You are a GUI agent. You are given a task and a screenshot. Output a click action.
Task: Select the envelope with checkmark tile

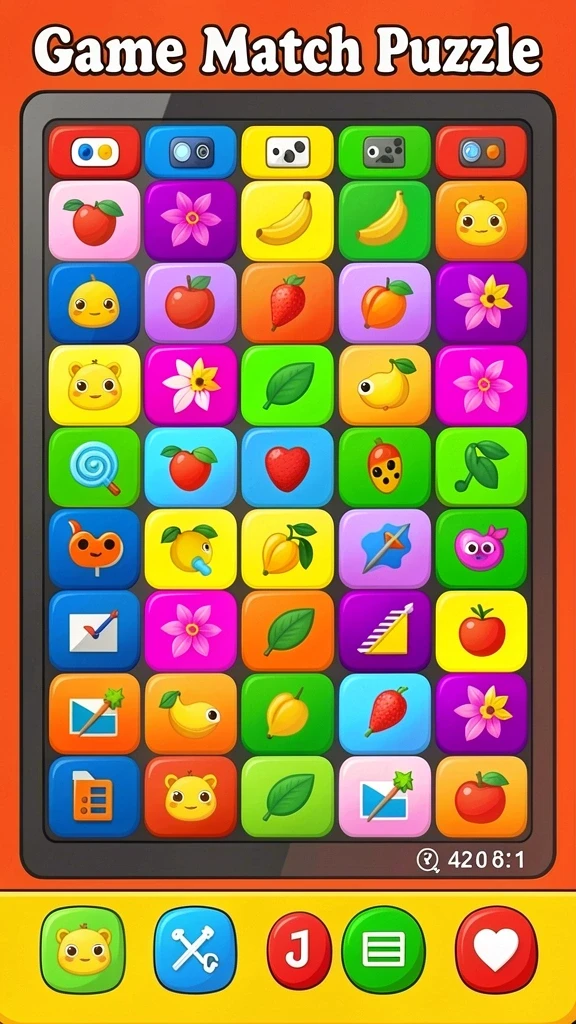(95, 631)
